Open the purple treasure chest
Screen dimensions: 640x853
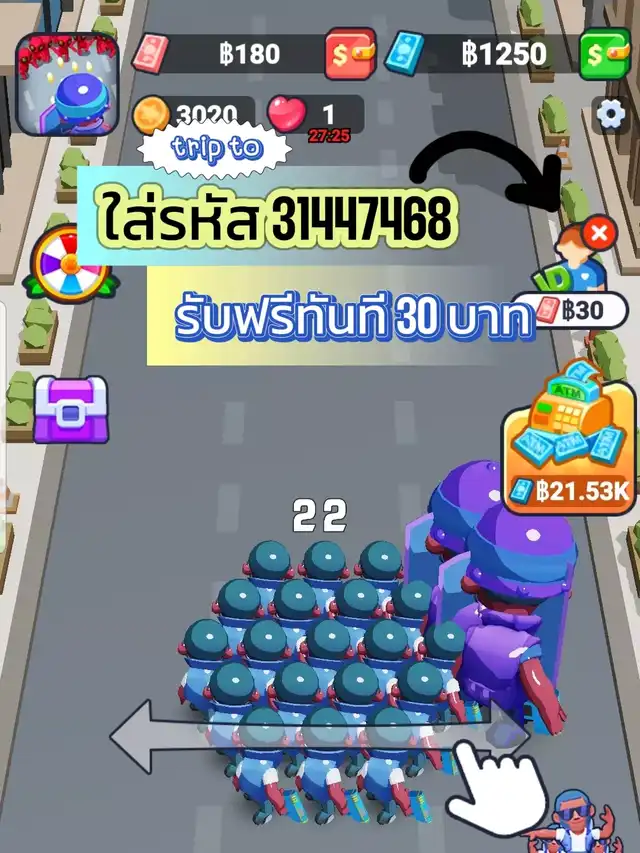coord(70,409)
